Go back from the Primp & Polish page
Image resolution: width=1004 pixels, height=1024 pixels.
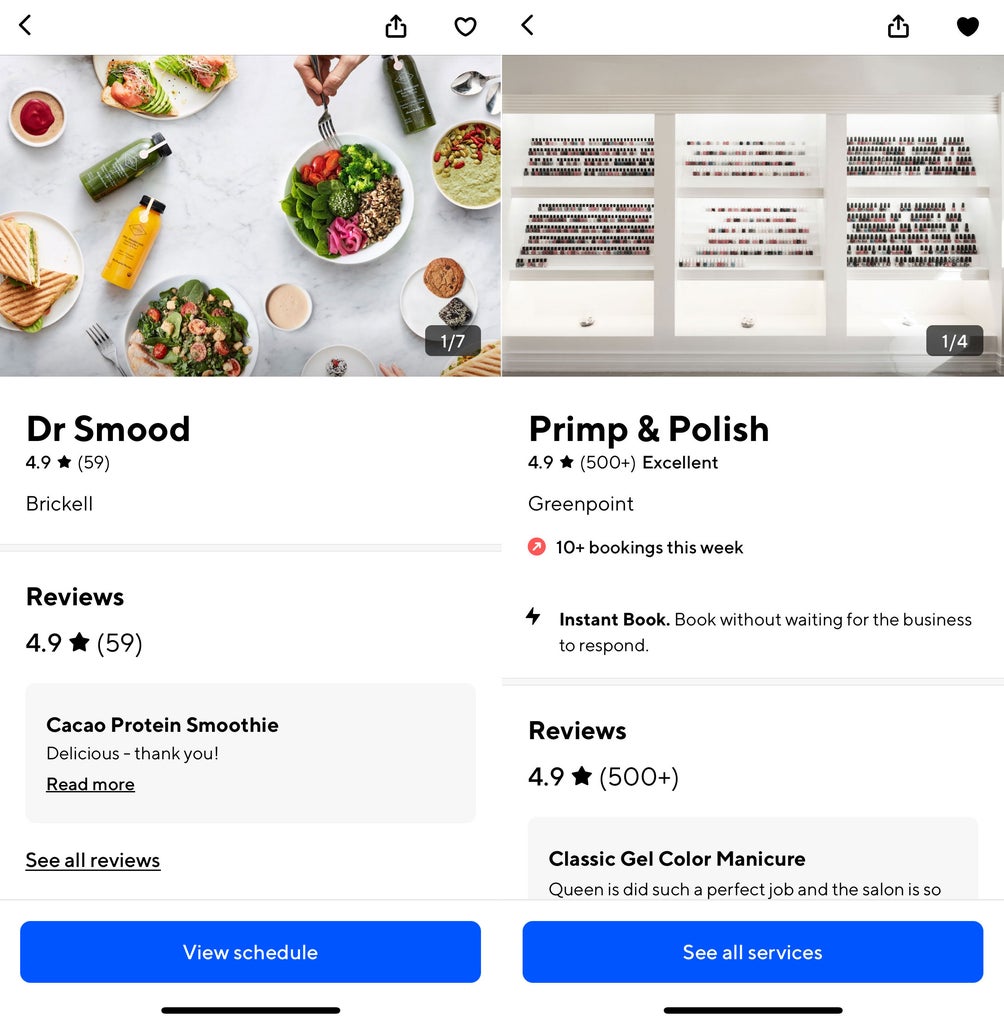point(527,26)
